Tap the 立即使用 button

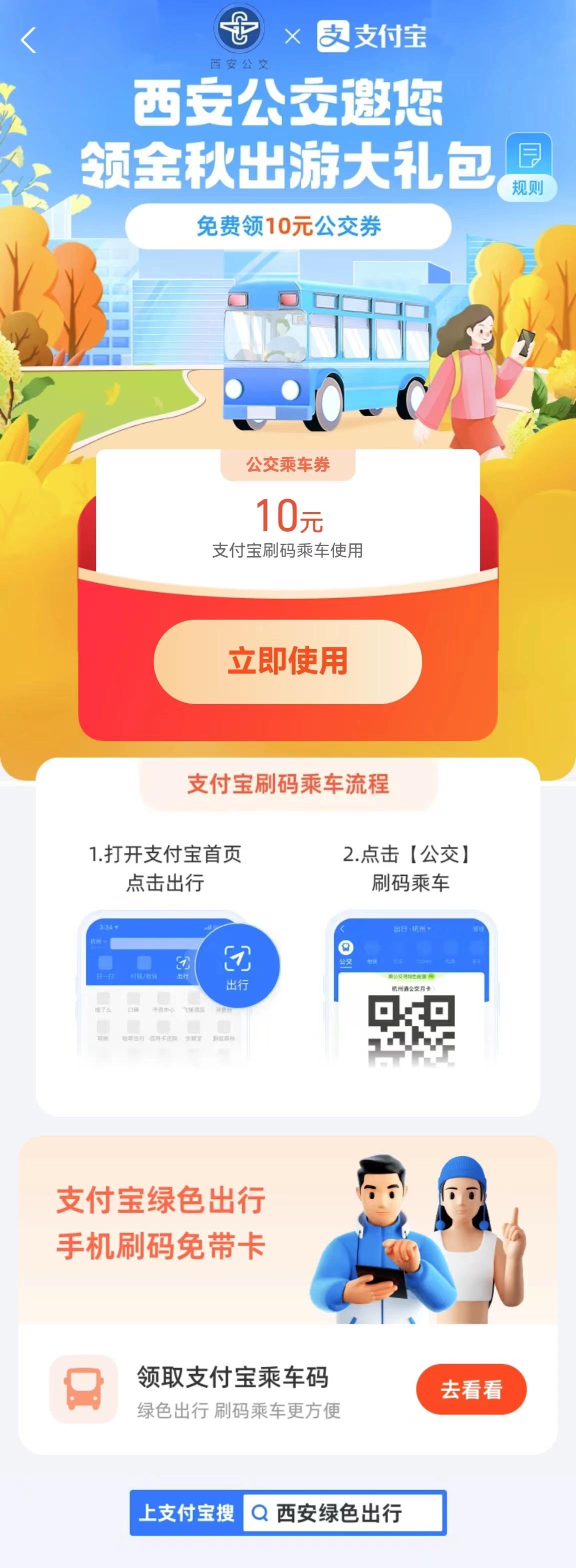287,661
